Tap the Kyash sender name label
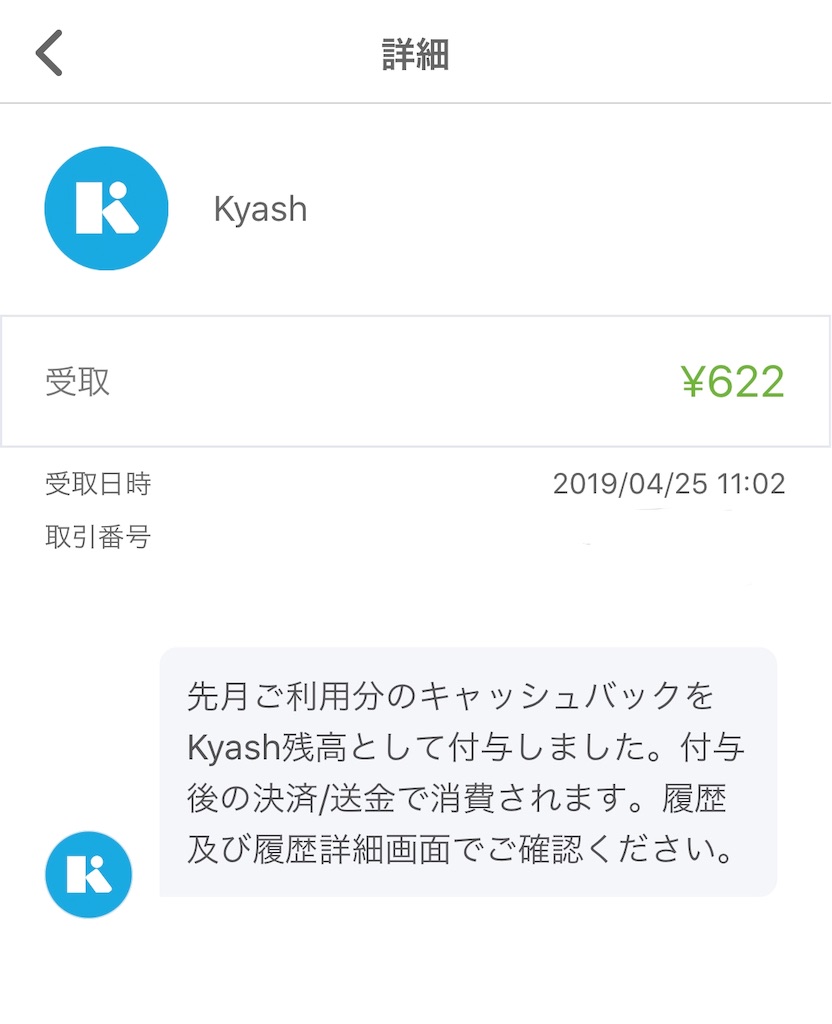 (260, 208)
